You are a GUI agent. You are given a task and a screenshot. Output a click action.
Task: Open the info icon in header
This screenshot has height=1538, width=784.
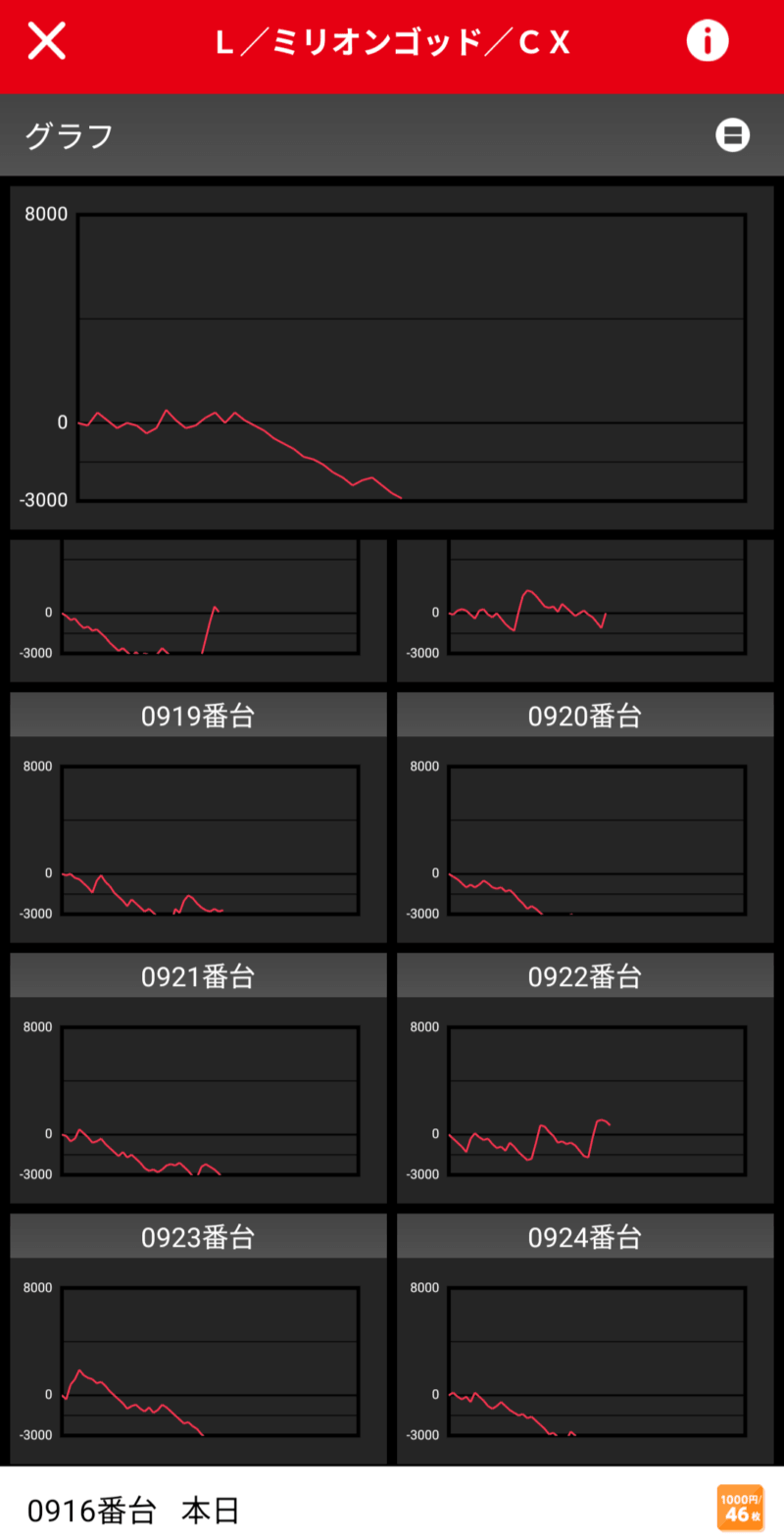point(707,41)
